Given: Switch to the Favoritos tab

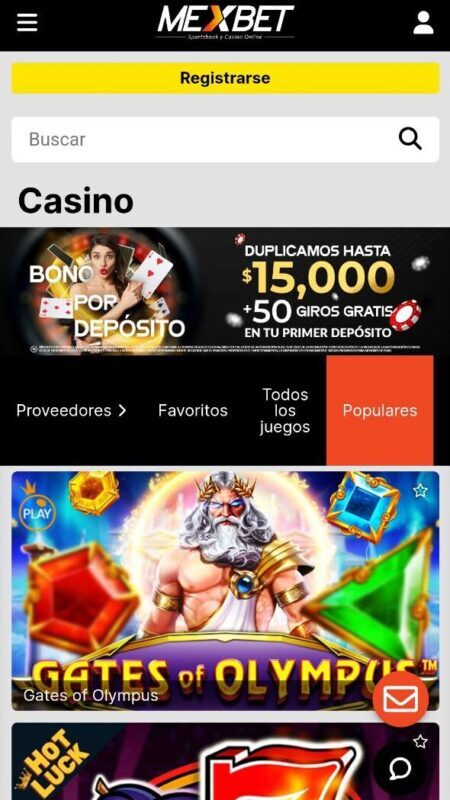Looking at the screenshot, I should coord(193,411).
